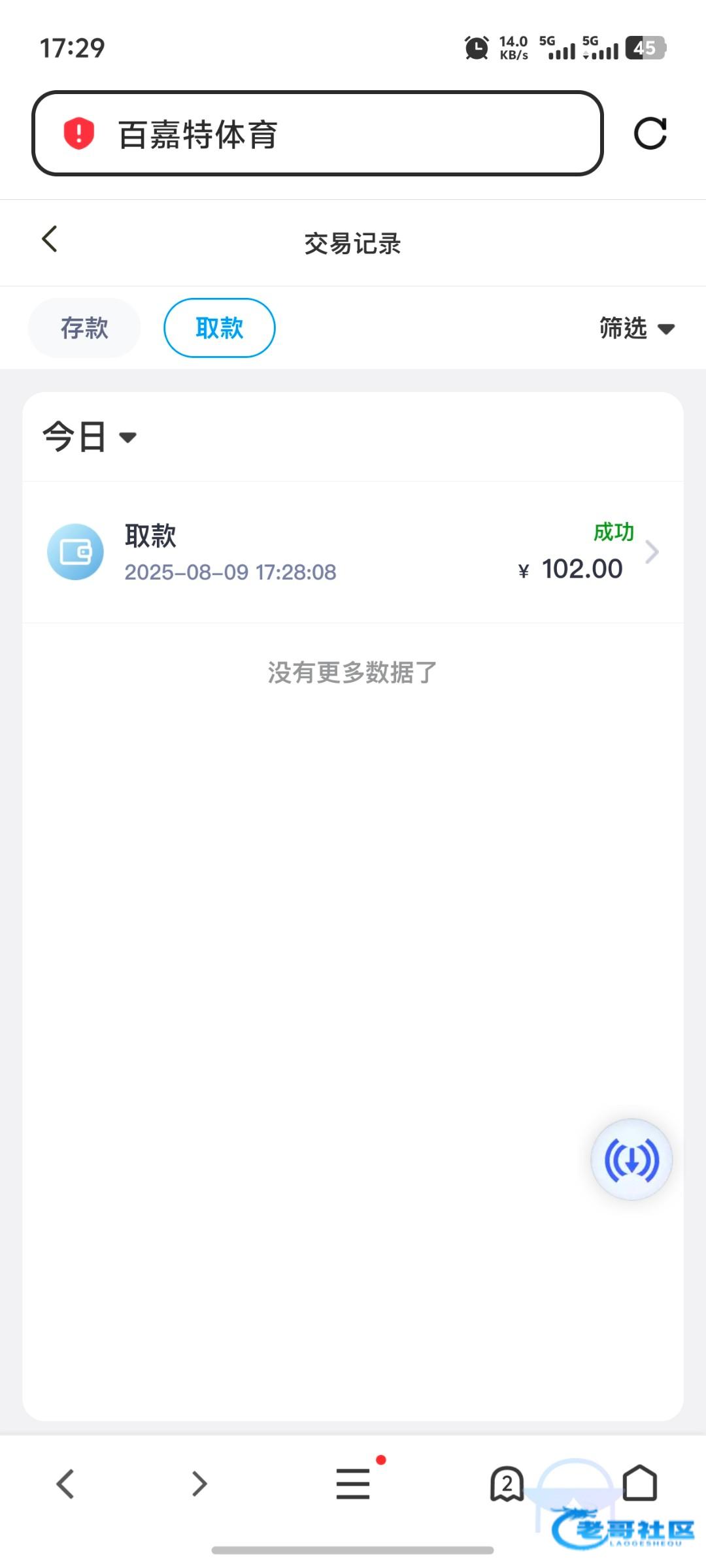Go back from the 交易记录 page
Screen dimensions: 706x1568
[50, 239]
